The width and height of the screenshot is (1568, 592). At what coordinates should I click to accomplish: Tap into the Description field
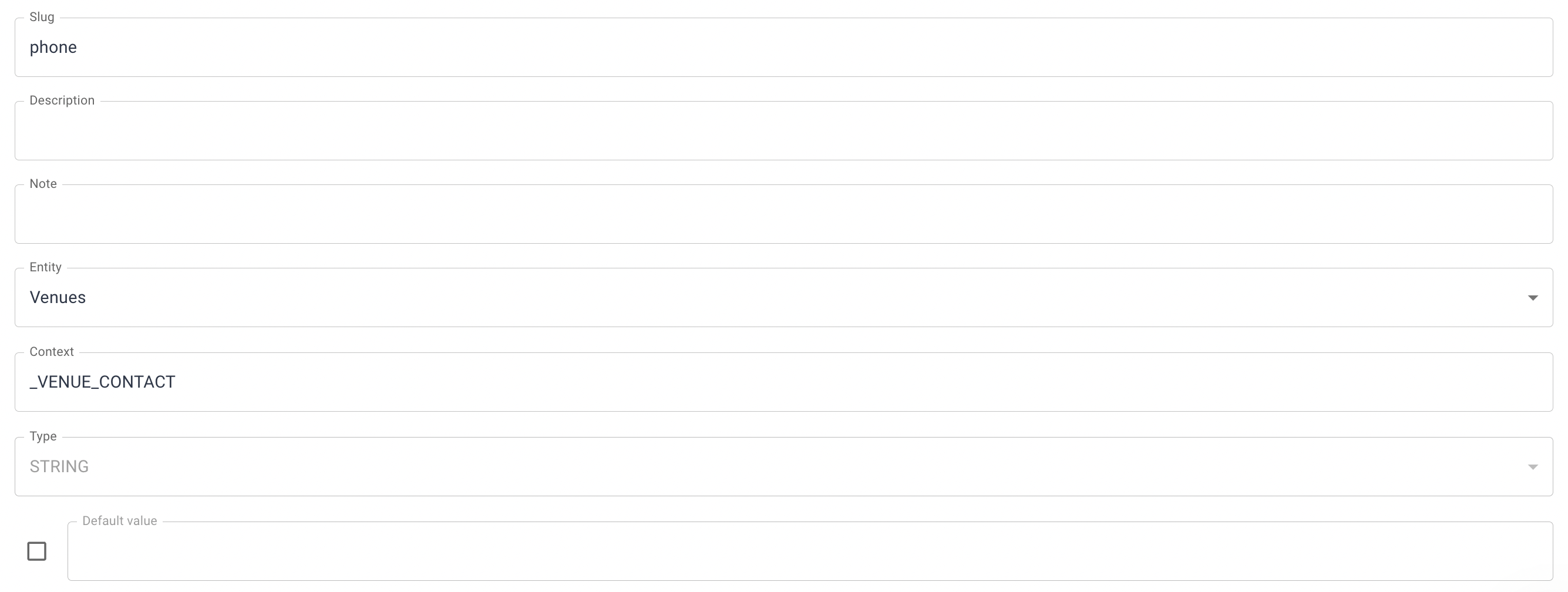click(x=783, y=131)
